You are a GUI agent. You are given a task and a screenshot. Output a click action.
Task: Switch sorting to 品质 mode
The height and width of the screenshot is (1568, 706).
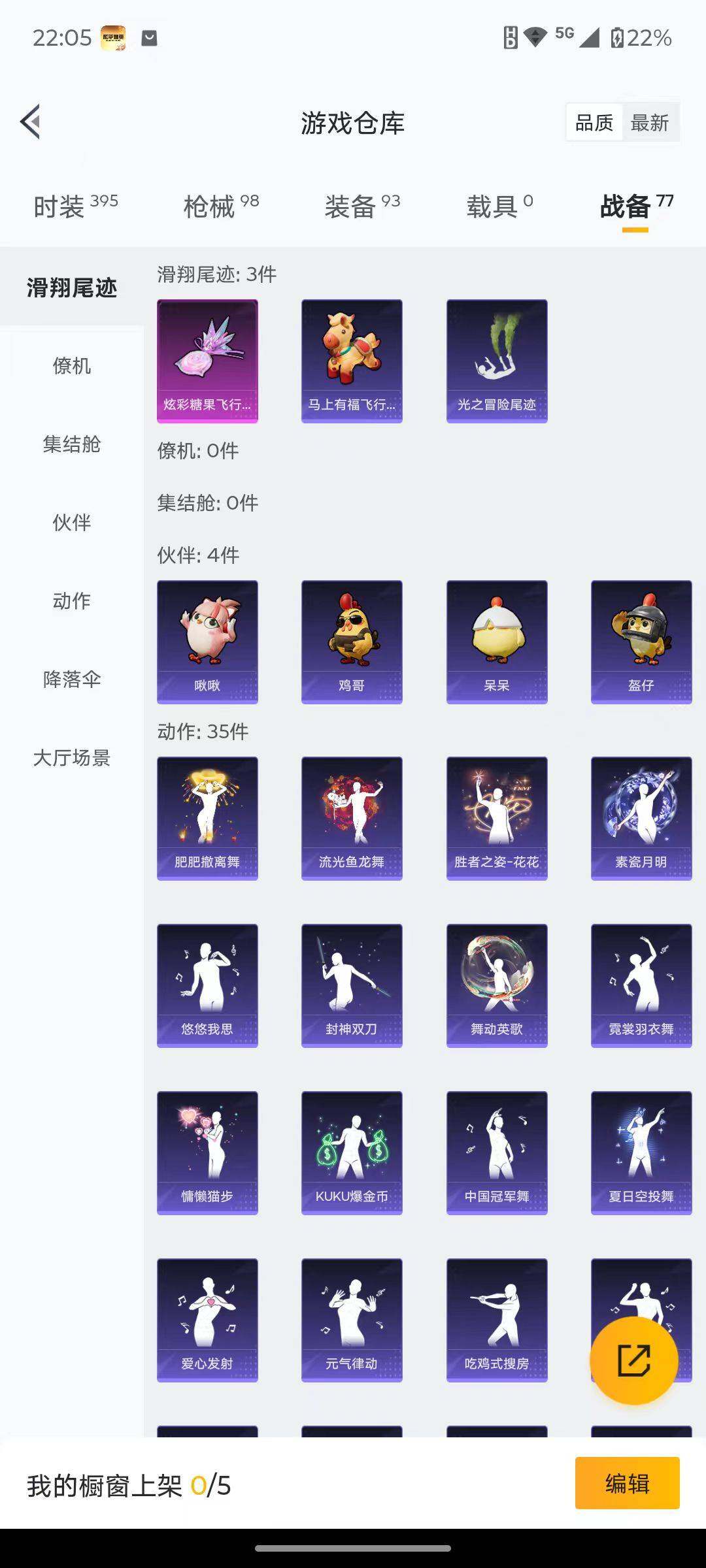point(595,122)
